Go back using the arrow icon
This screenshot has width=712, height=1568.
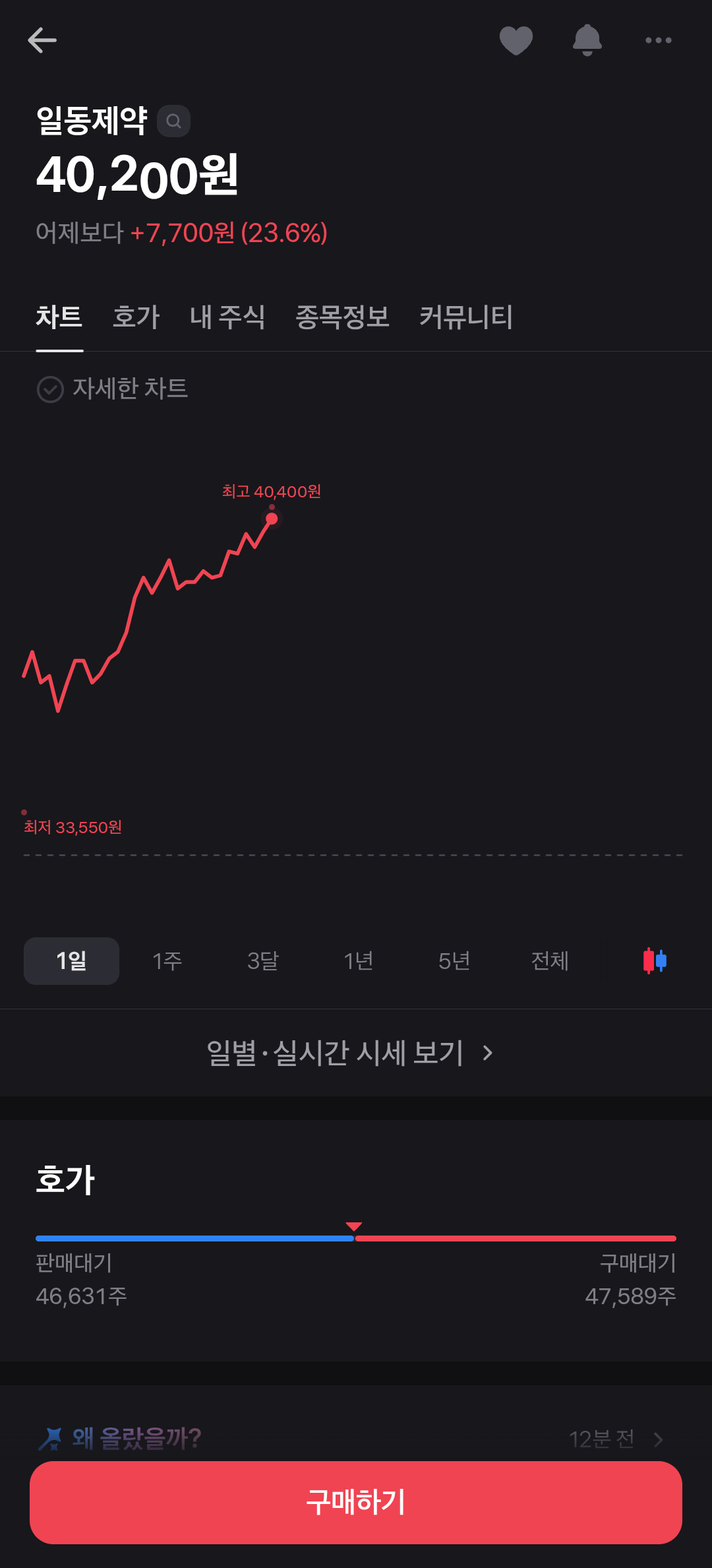click(x=42, y=40)
